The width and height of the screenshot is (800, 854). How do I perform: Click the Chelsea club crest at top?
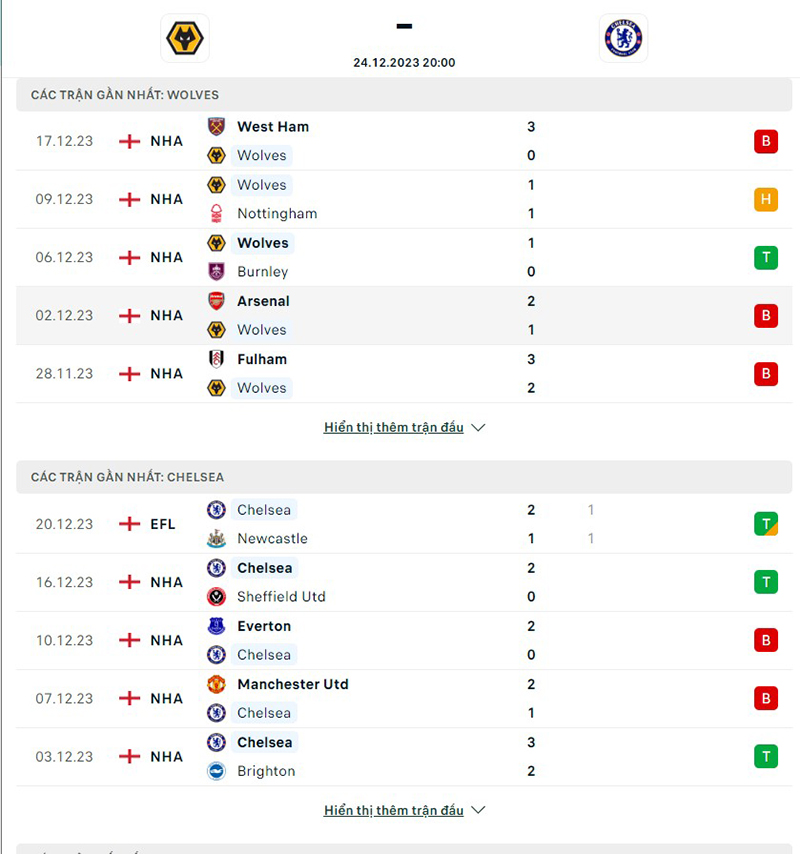point(623,38)
